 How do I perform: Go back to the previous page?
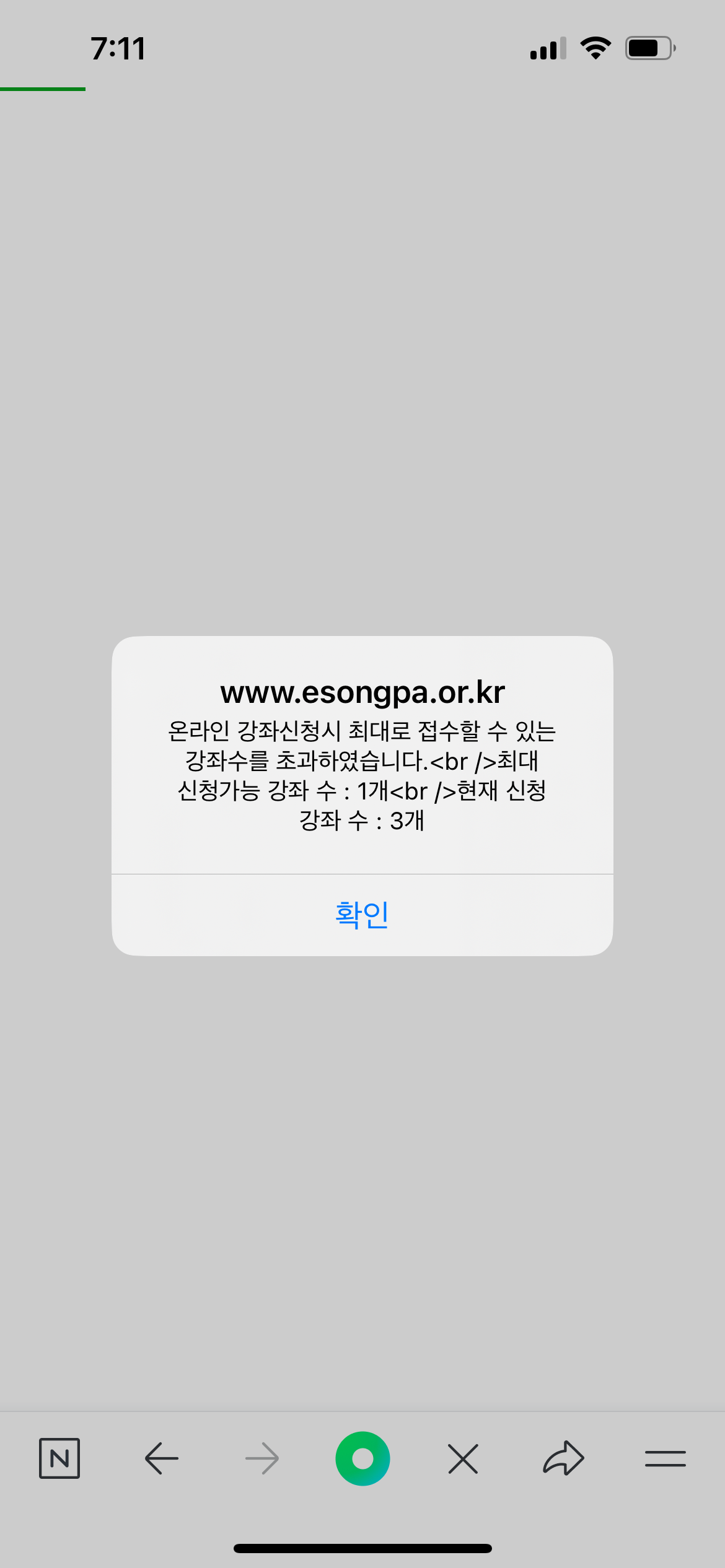click(161, 1458)
